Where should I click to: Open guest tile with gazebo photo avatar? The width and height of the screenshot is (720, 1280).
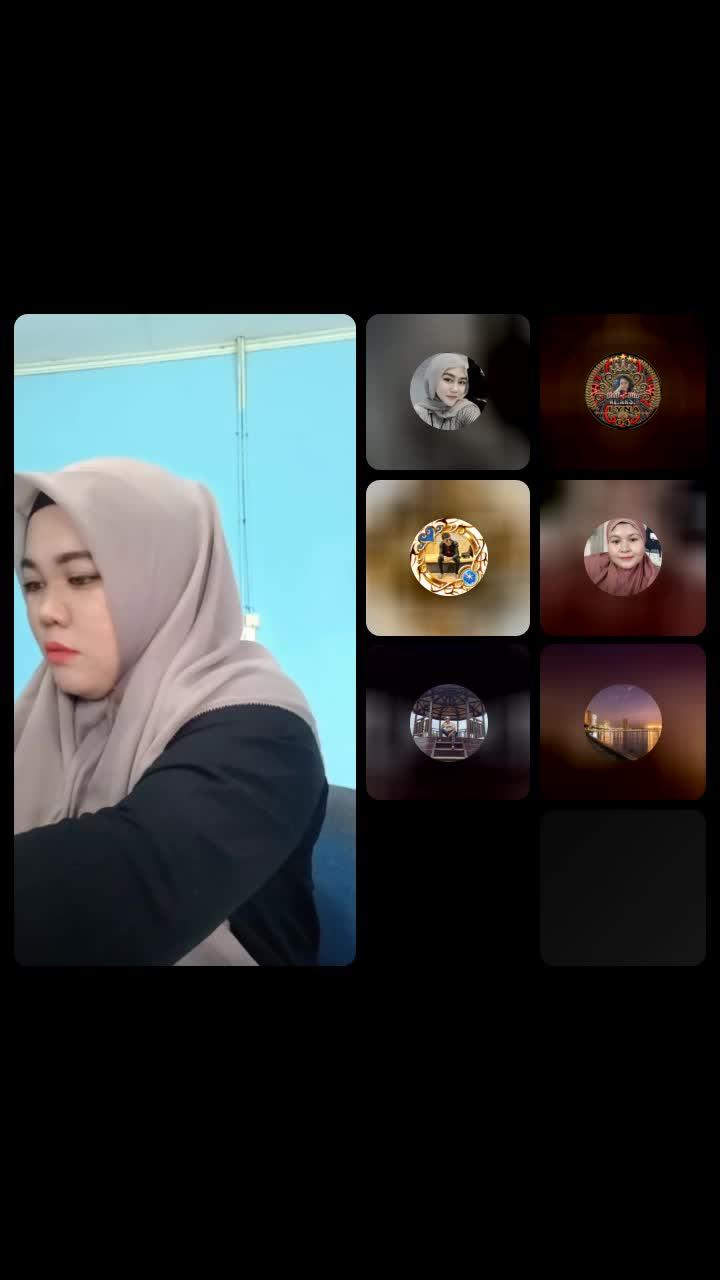click(x=448, y=722)
